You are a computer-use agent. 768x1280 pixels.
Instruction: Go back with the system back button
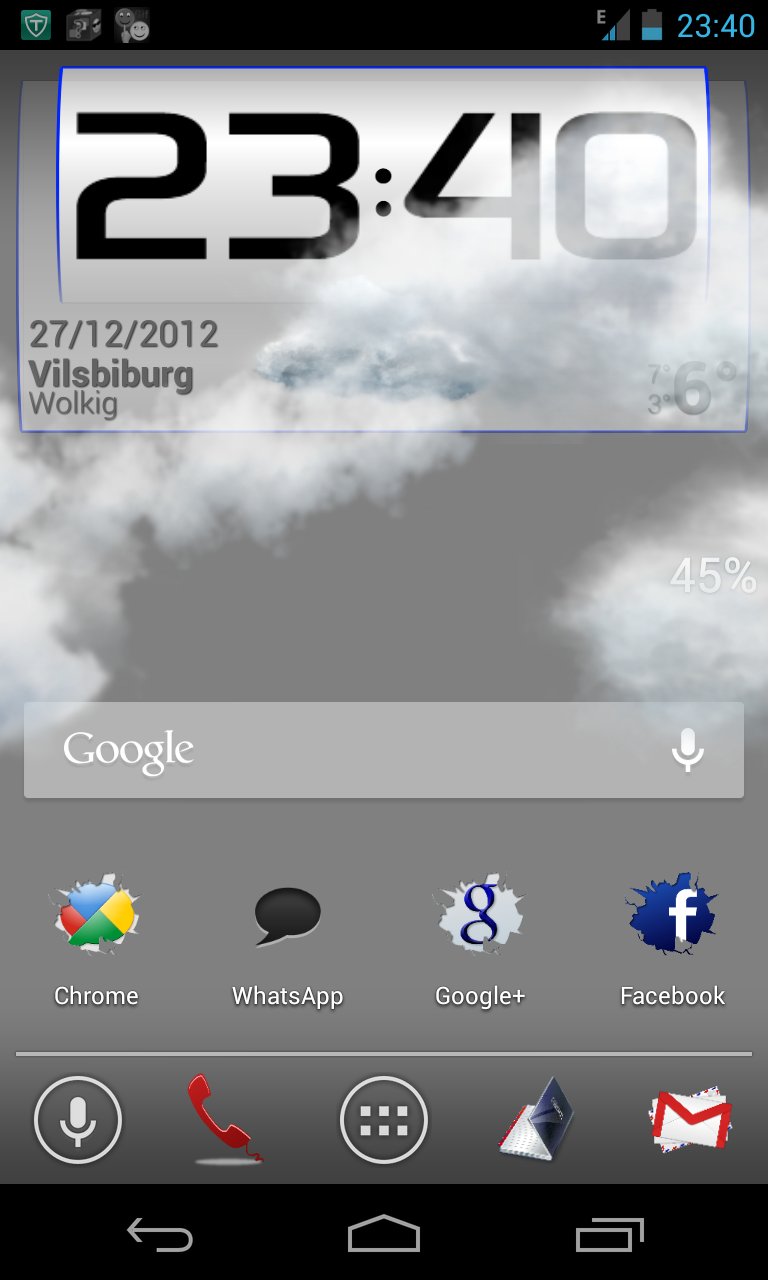point(160,1234)
